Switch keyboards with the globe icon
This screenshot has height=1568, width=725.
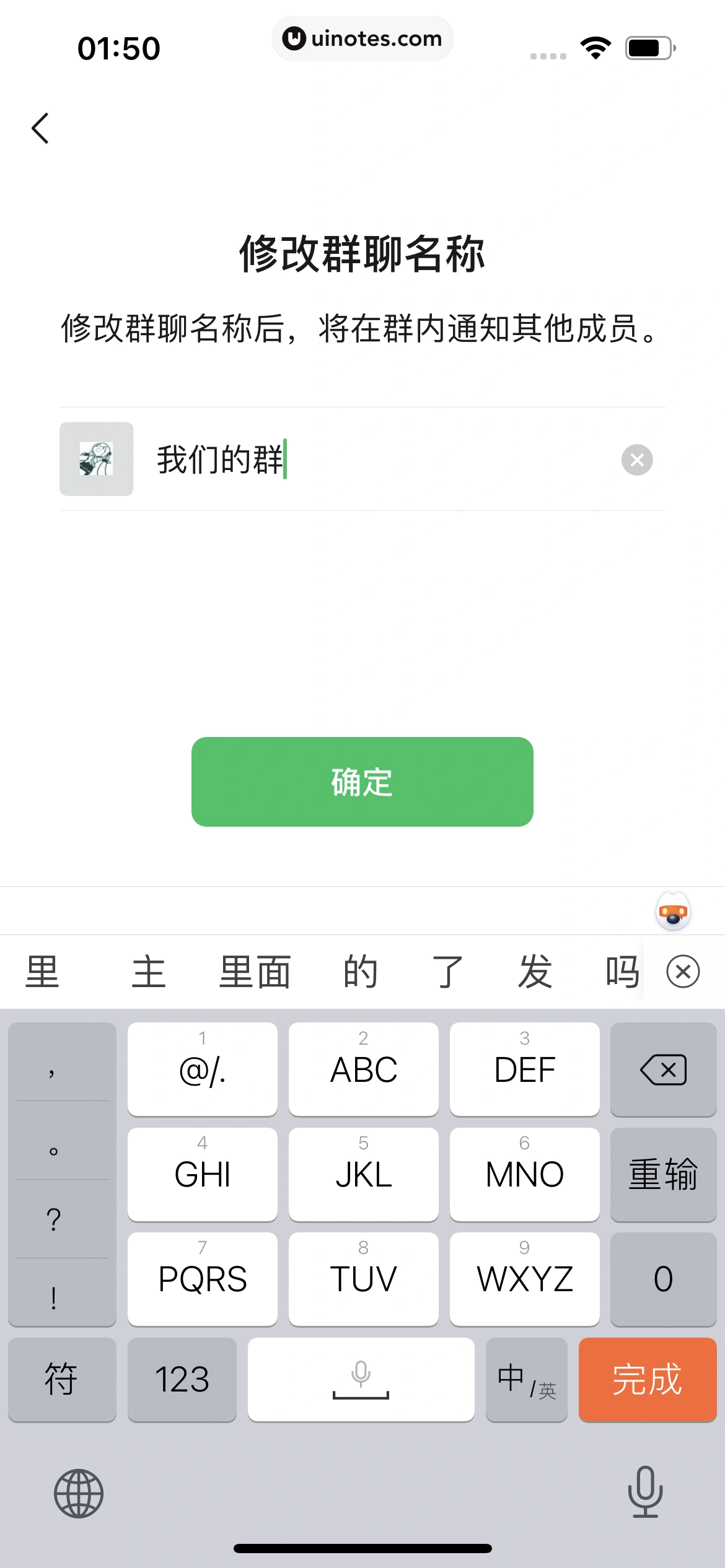[x=79, y=1493]
